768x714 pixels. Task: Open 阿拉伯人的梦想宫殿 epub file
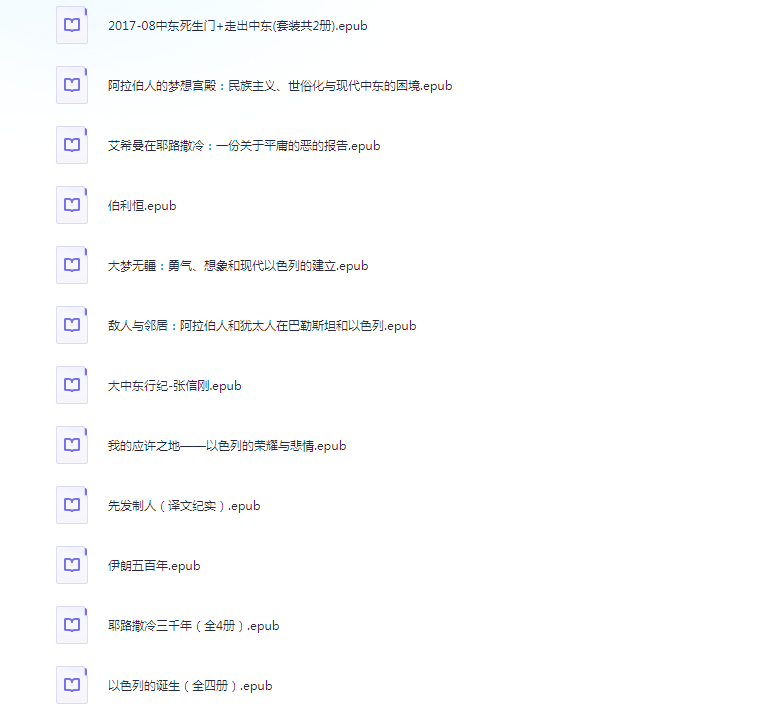[x=280, y=86]
